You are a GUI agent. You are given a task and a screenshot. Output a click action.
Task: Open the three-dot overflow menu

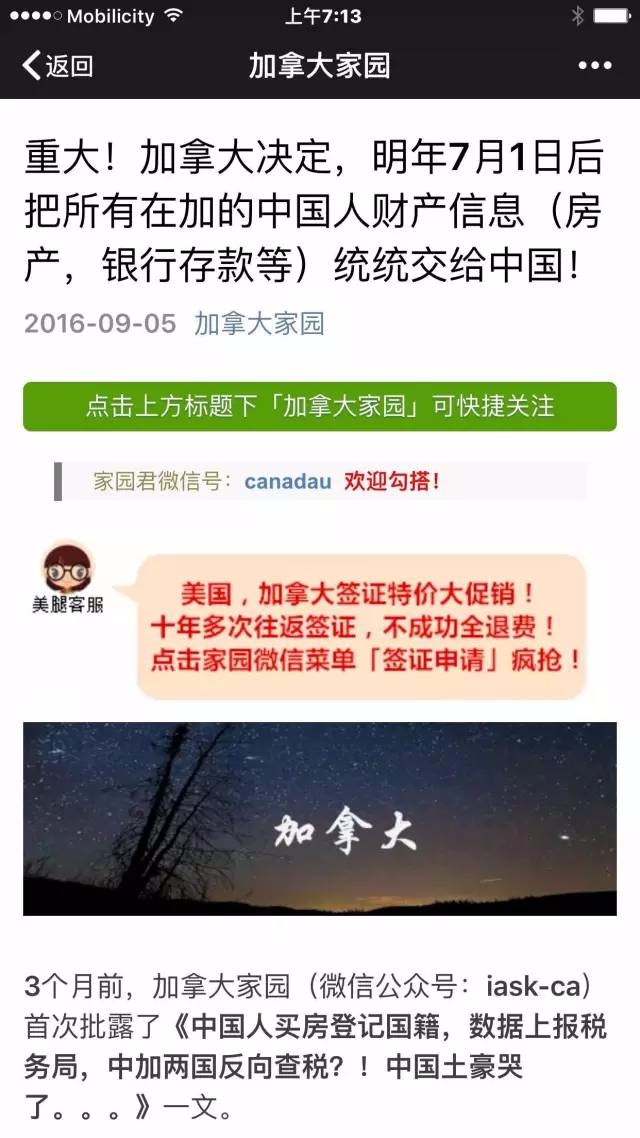pos(594,66)
